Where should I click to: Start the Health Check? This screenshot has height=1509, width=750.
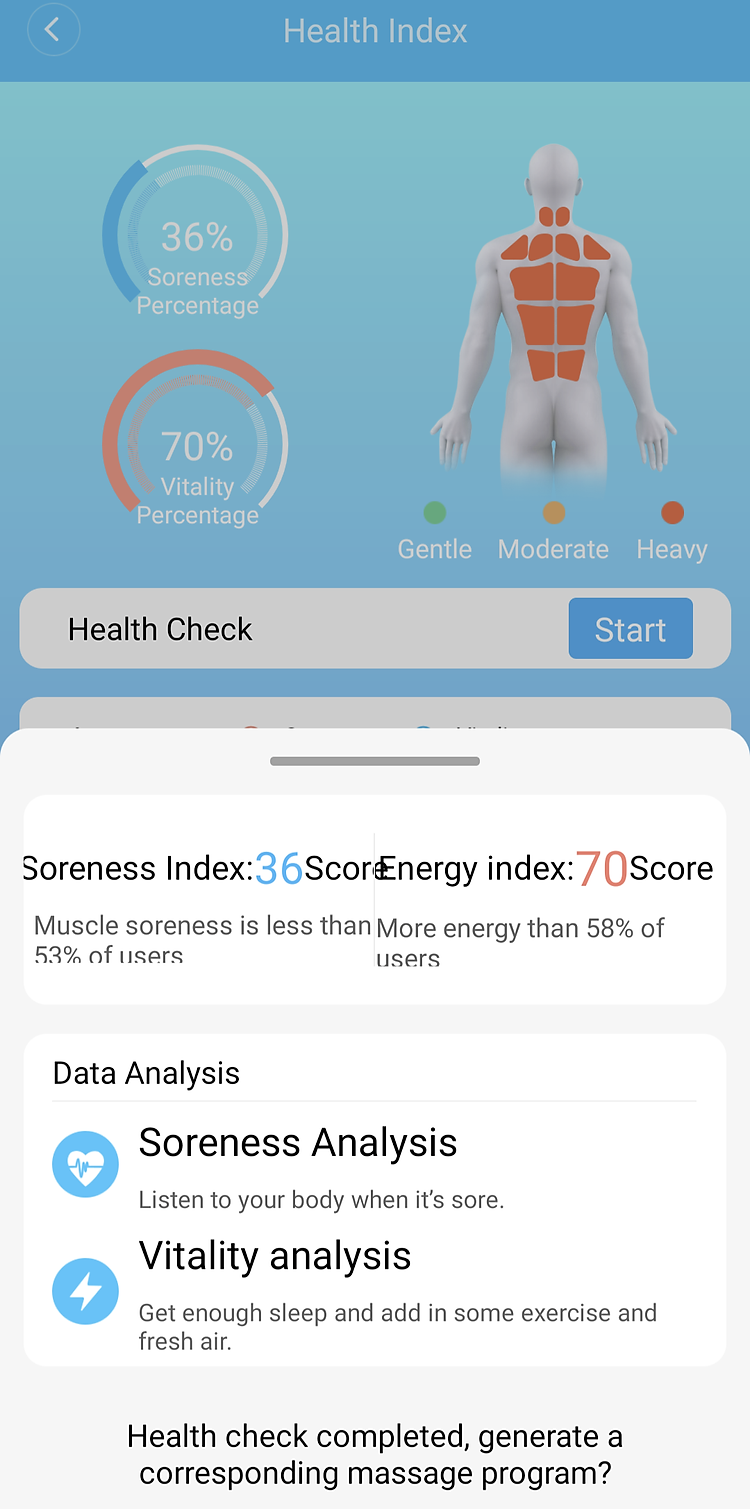(630, 628)
